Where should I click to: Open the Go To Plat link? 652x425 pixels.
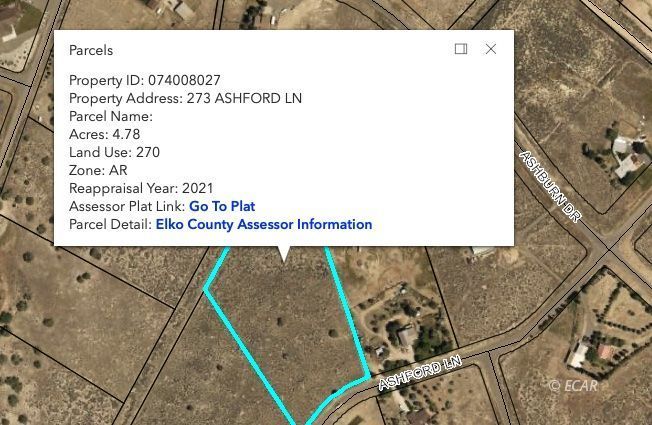(222, 206)
